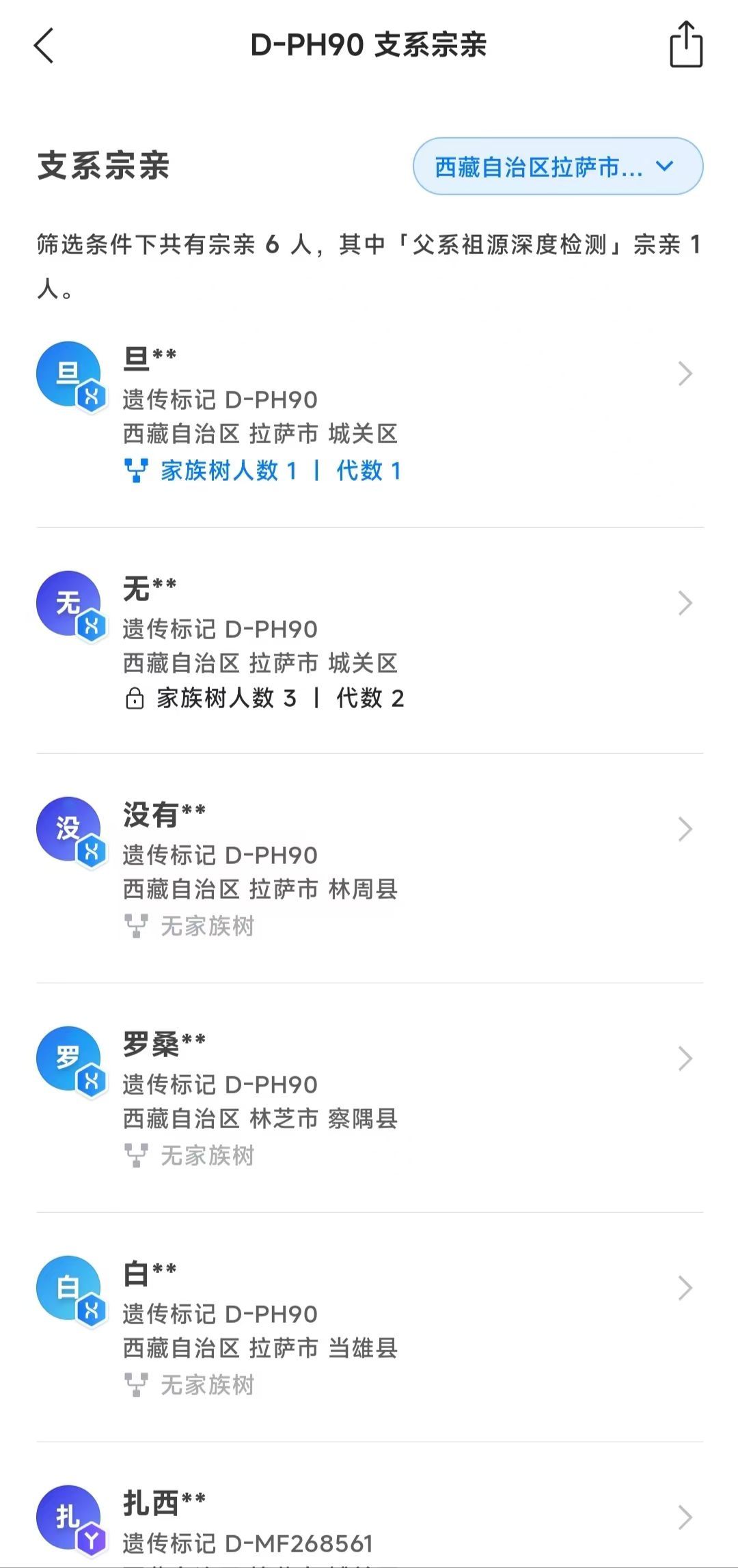The height and width of the screenshot is (1568, 738).
Task: Open 没有** relative from 林周县
Action: pyautogui.click(x=369, y=869)
